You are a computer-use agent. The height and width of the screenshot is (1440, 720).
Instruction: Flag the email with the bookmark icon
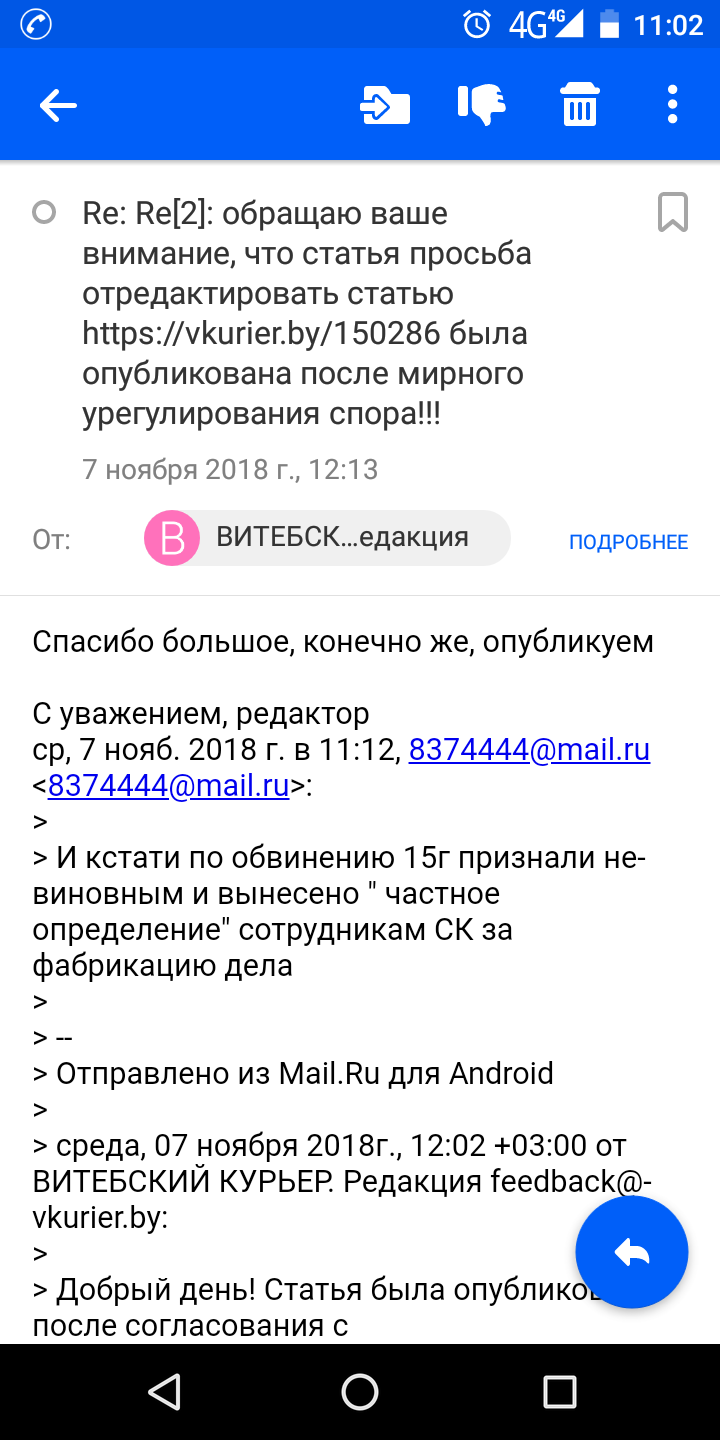pos(672,213)
